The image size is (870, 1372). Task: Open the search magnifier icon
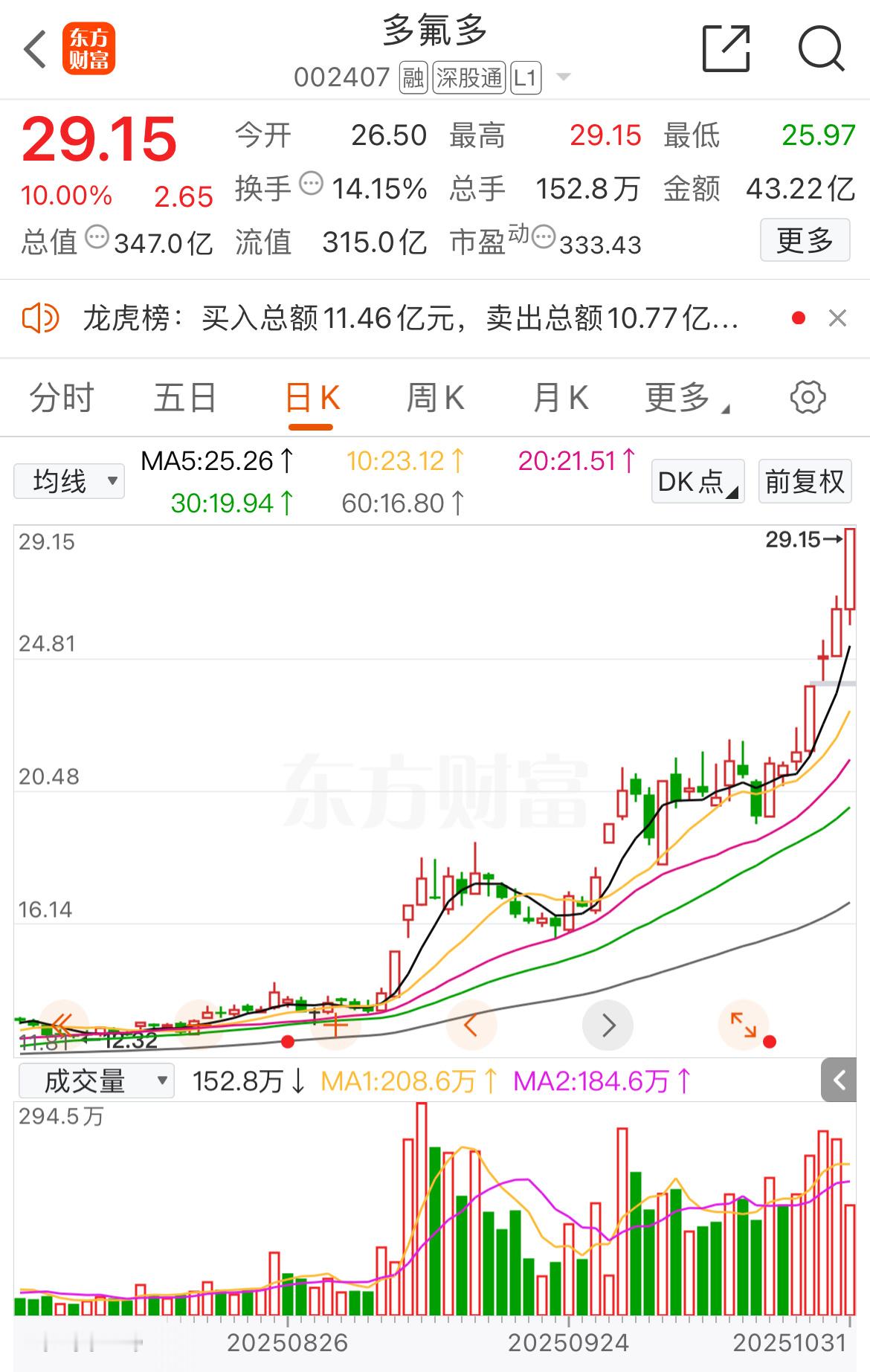click(x=820, y=47)
